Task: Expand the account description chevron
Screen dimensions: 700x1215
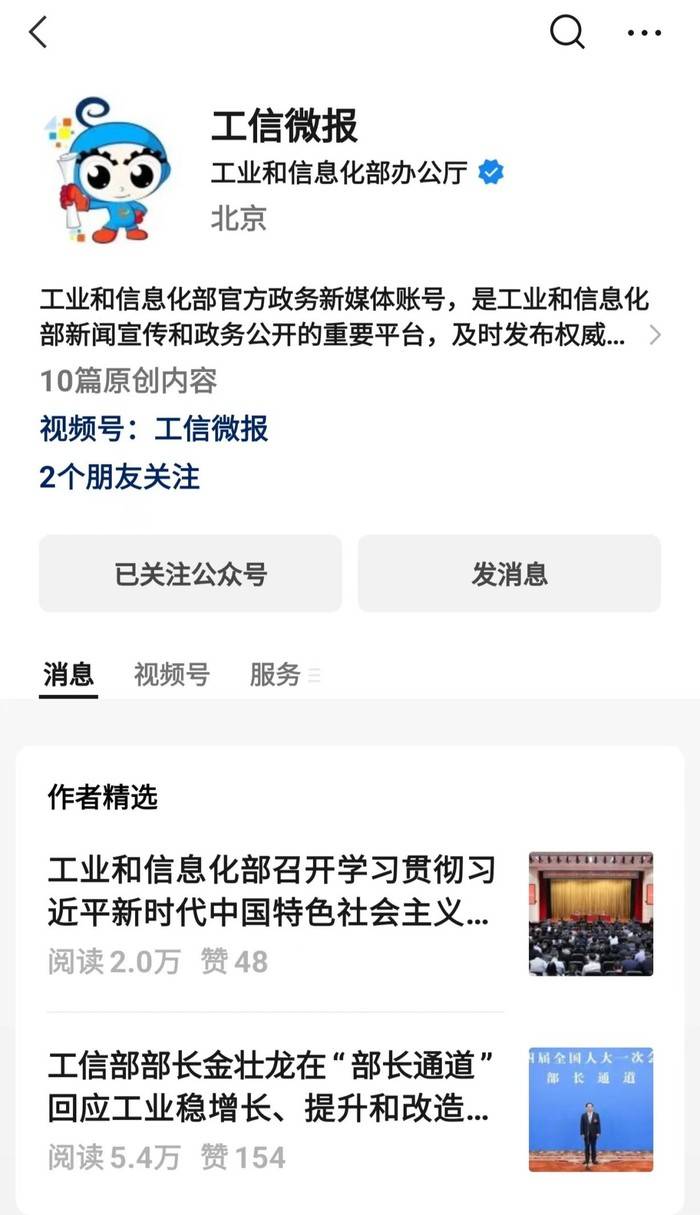Action: [655, 335]
